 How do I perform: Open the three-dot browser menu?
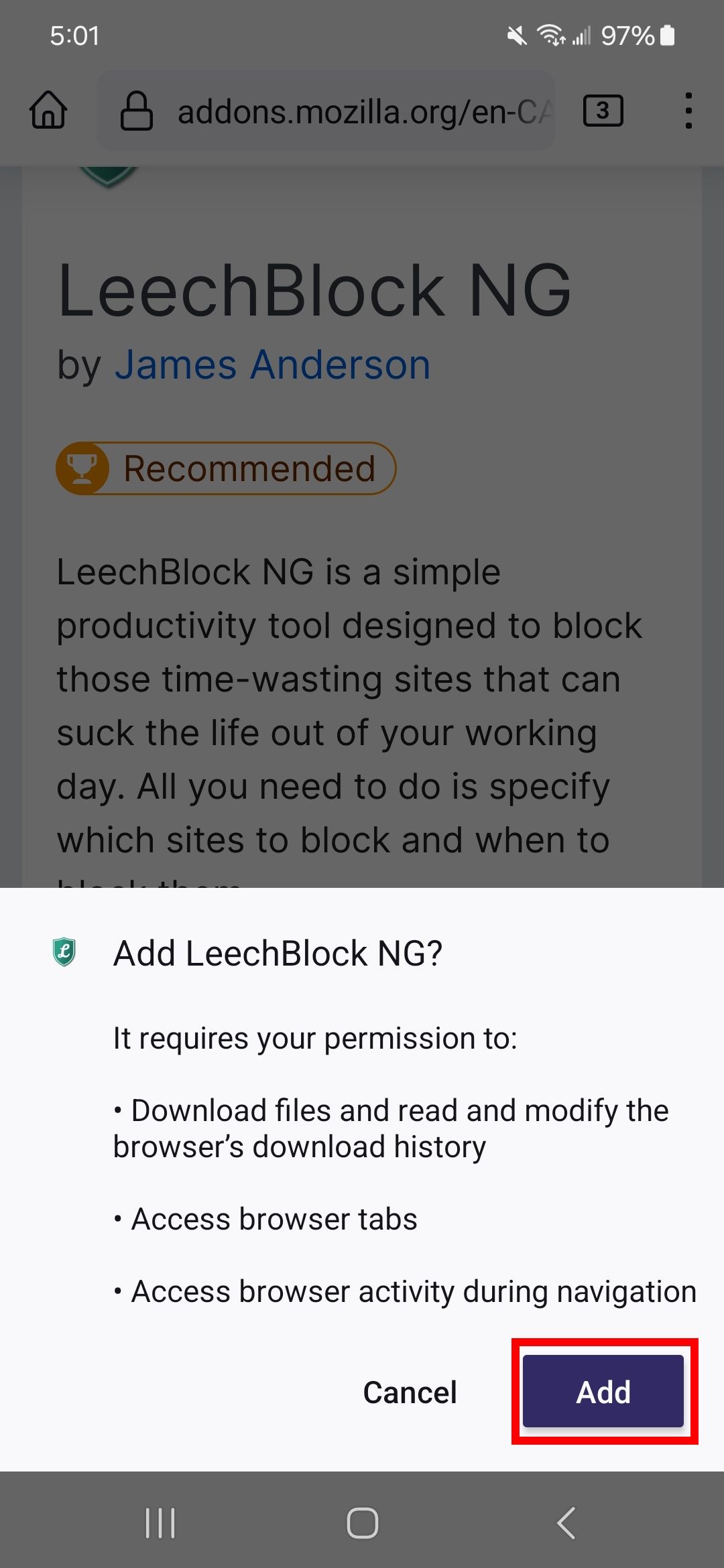click(688, 111)
